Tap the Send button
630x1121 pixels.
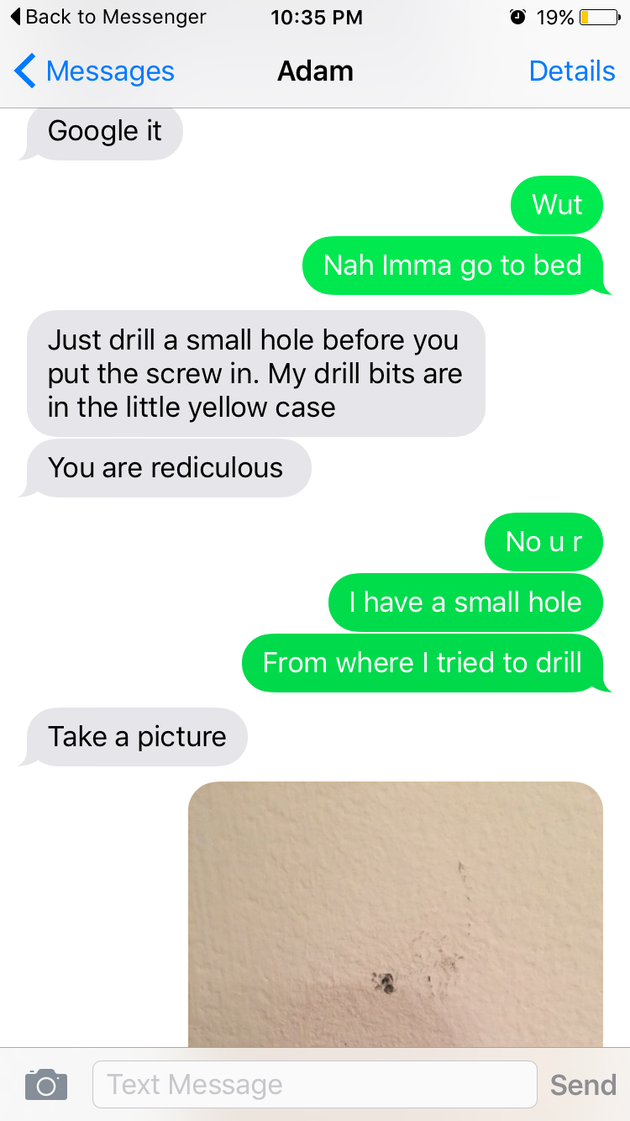tap(582, 1084)
